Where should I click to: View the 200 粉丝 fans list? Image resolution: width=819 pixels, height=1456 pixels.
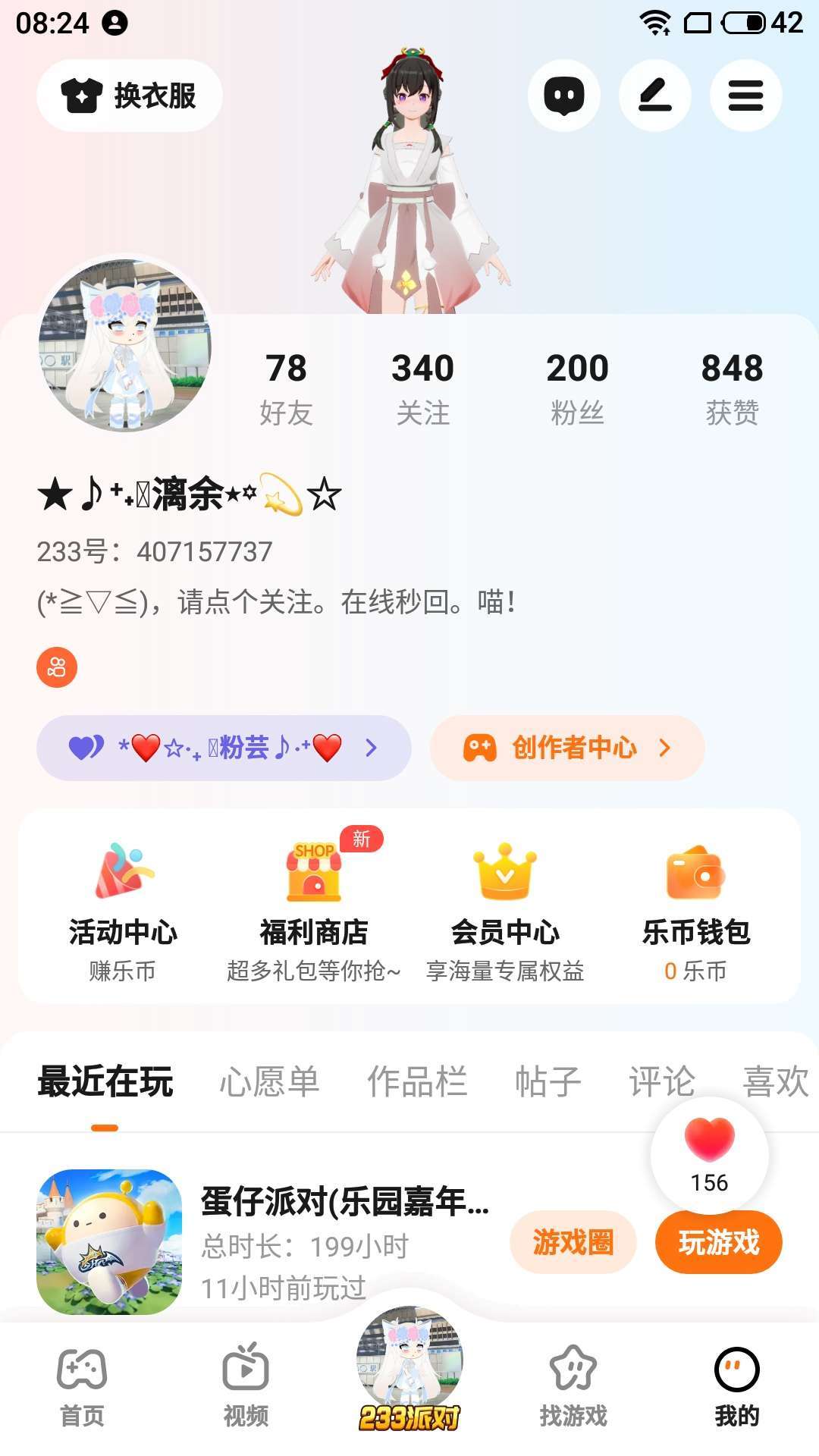577,388
